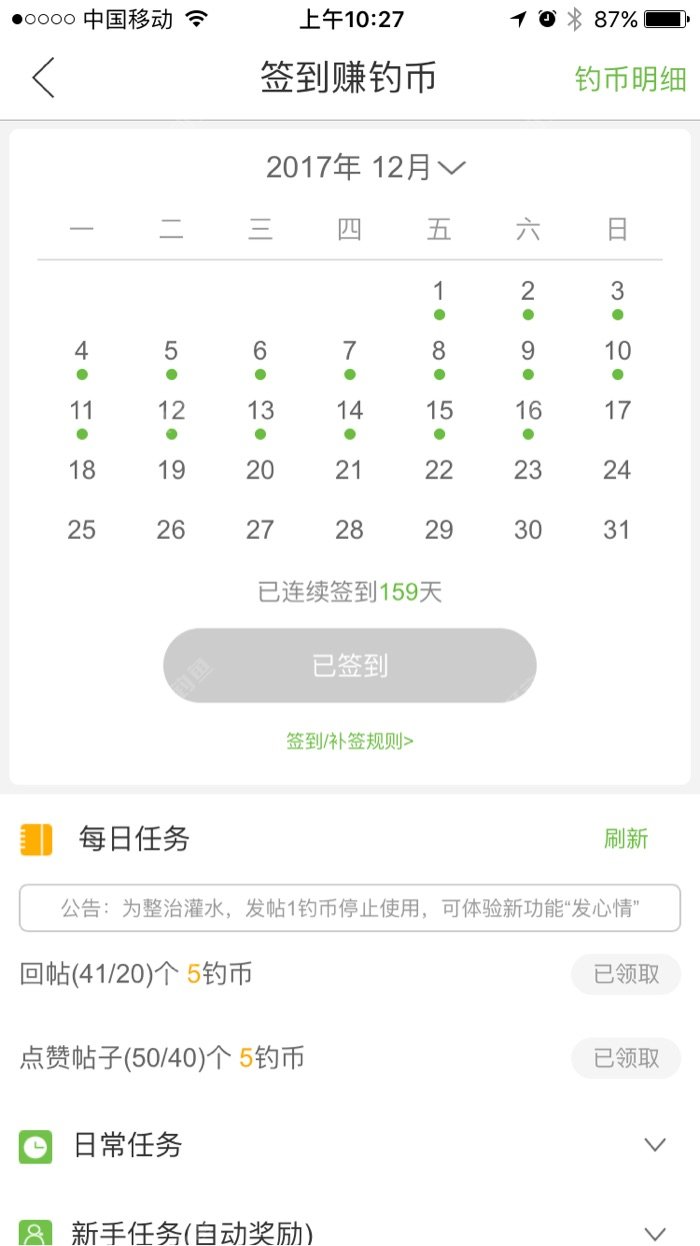Image resolution: width=700 pixels, height=1246 pixels.
Task: Refresh daily tasks with 刷新
Action: 626,839
